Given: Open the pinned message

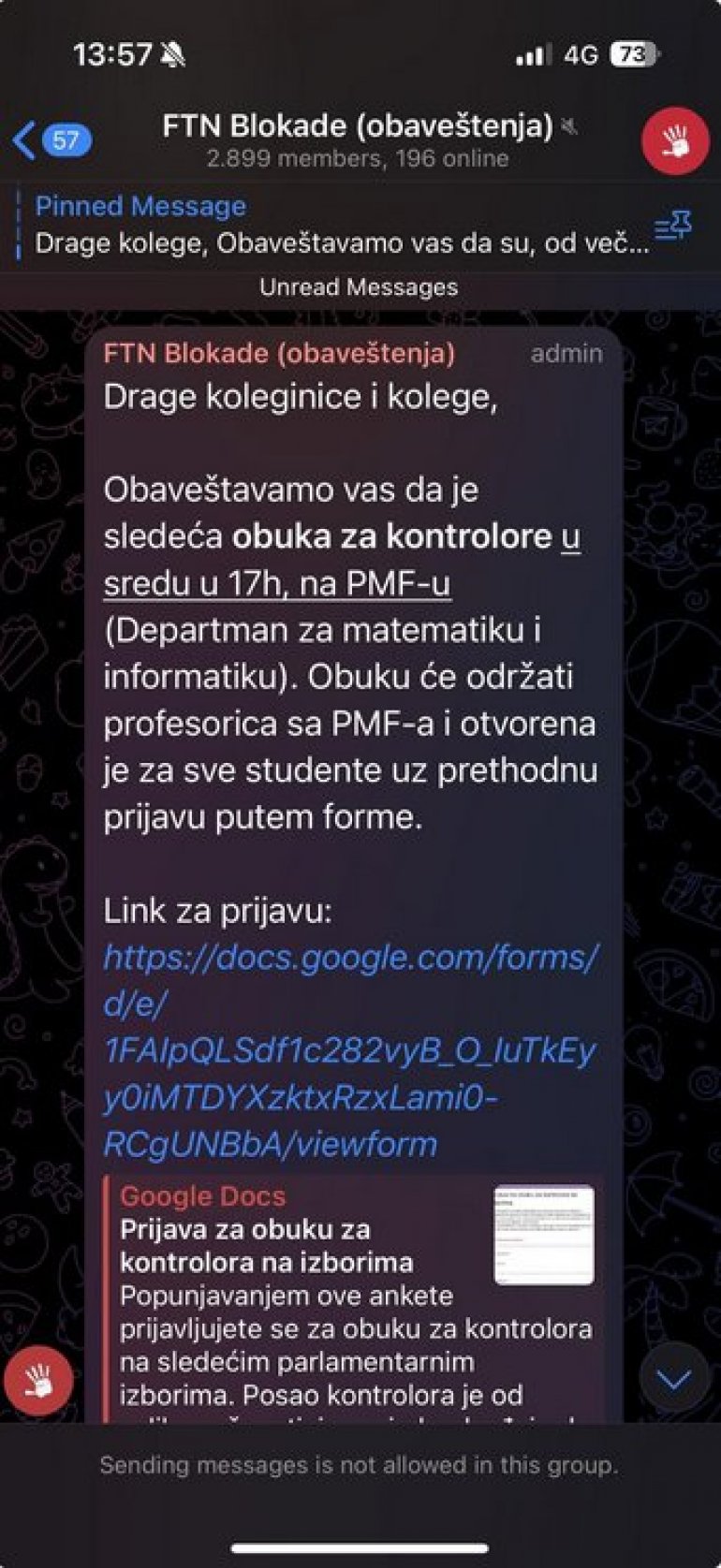Looking at the screenshot, I should [x=342, y=226].
